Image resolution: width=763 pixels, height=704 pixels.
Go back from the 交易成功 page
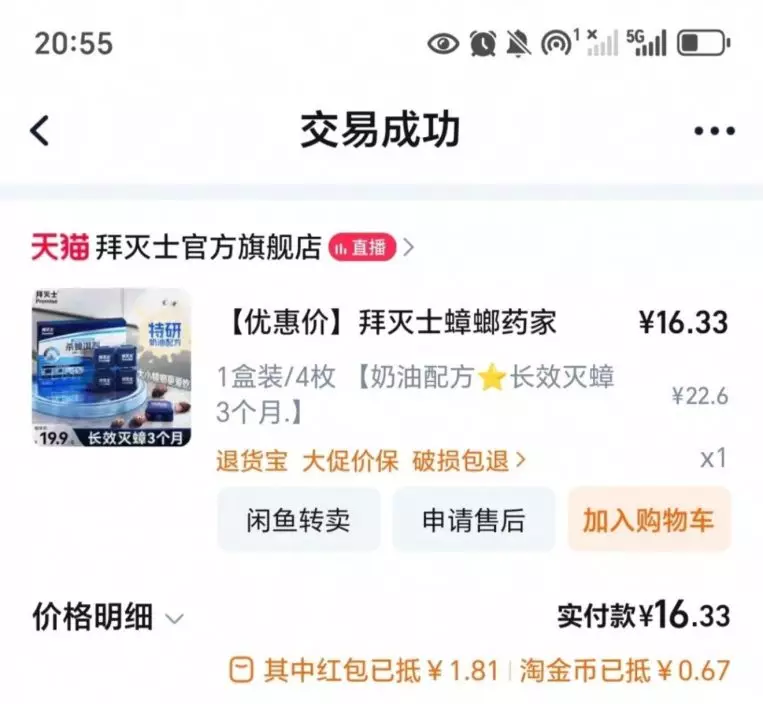40,131
